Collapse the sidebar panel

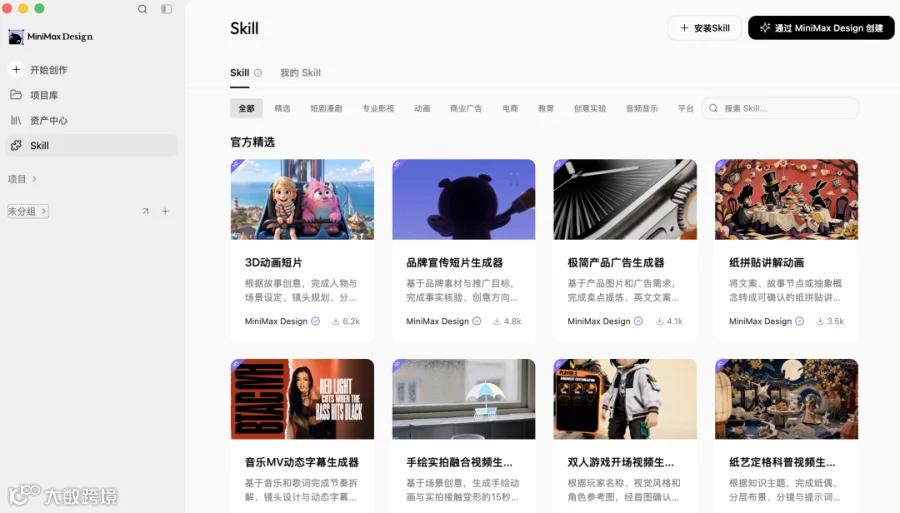[x=166, y=9]
